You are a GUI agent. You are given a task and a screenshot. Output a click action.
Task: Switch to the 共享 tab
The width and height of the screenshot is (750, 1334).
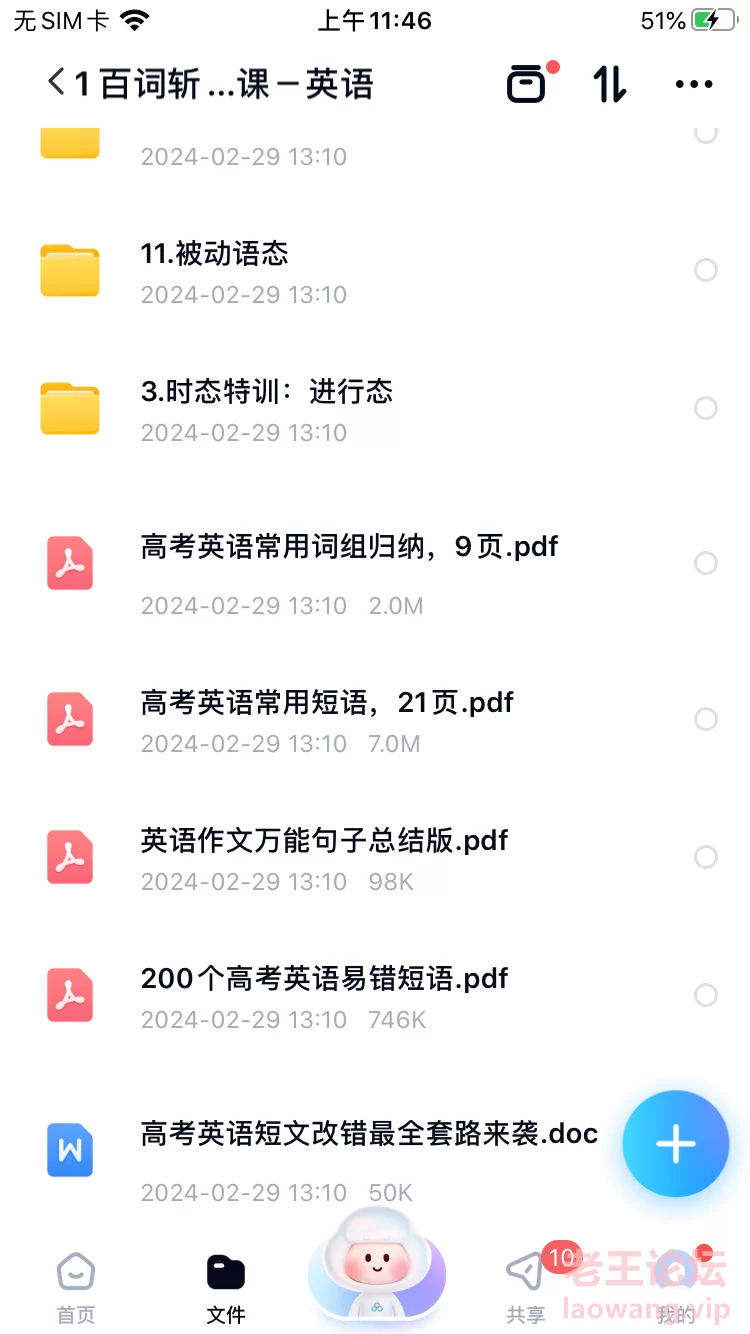(x=526, y=1288)
